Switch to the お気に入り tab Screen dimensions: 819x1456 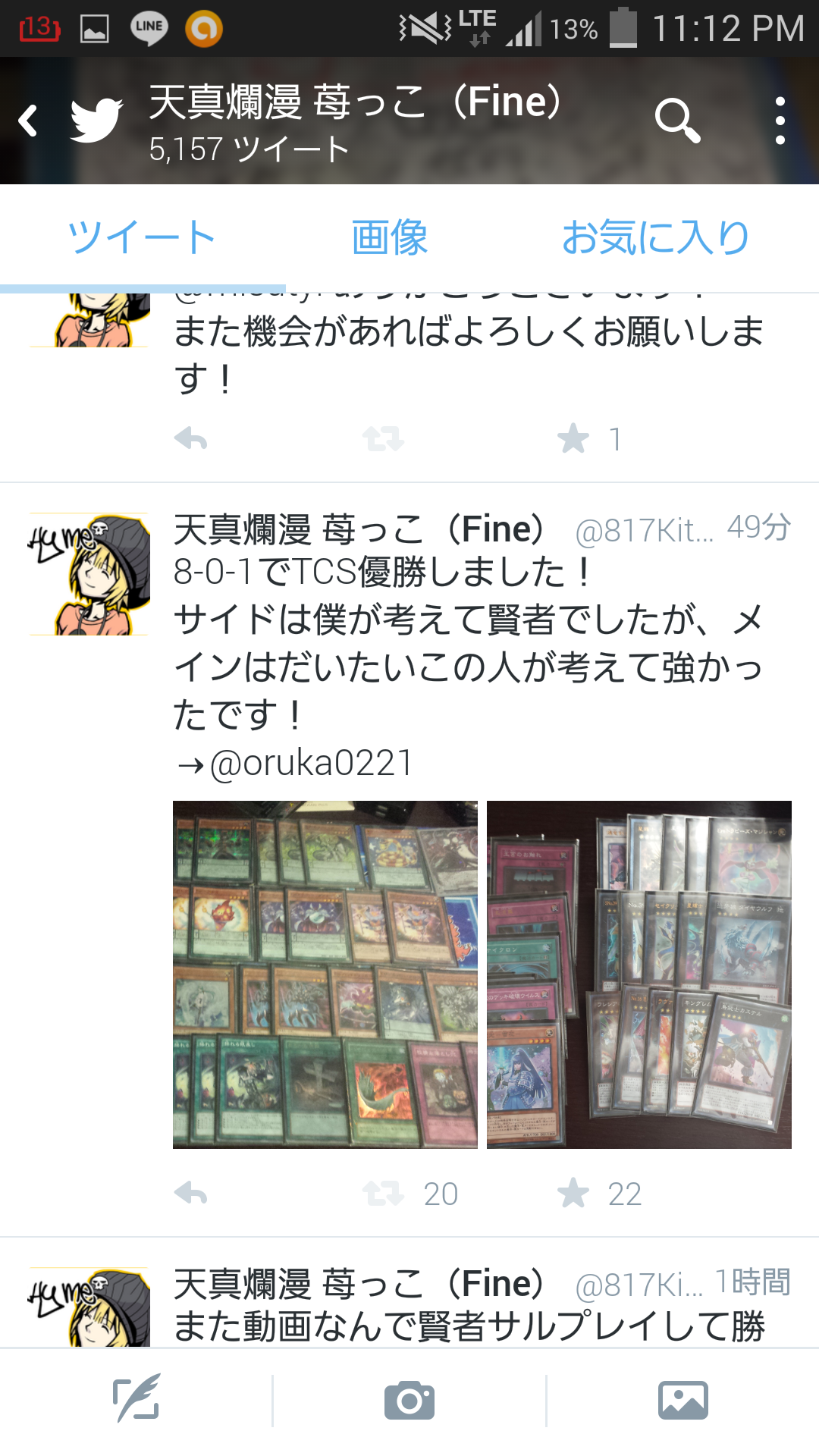[655, 237]
